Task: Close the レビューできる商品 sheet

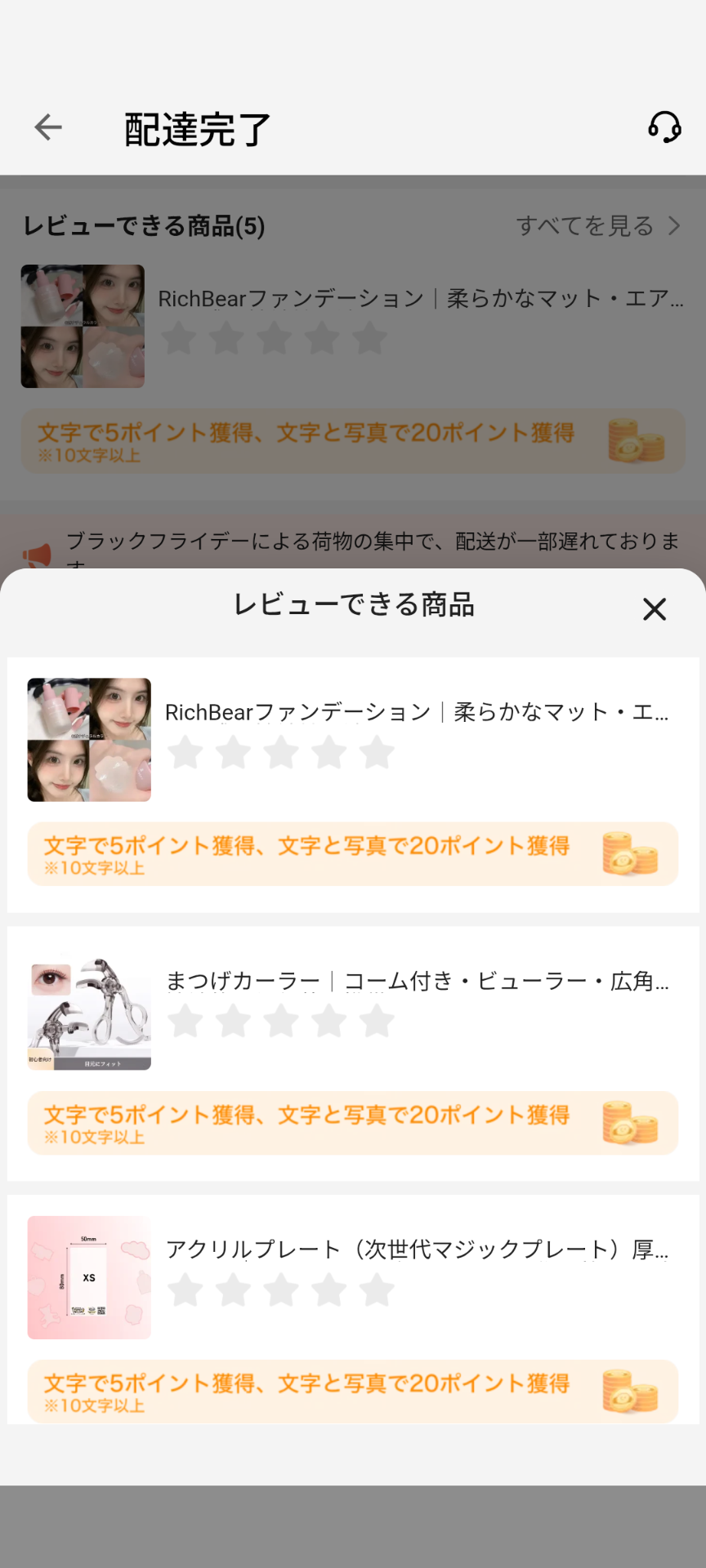Action: pos(655,609)
